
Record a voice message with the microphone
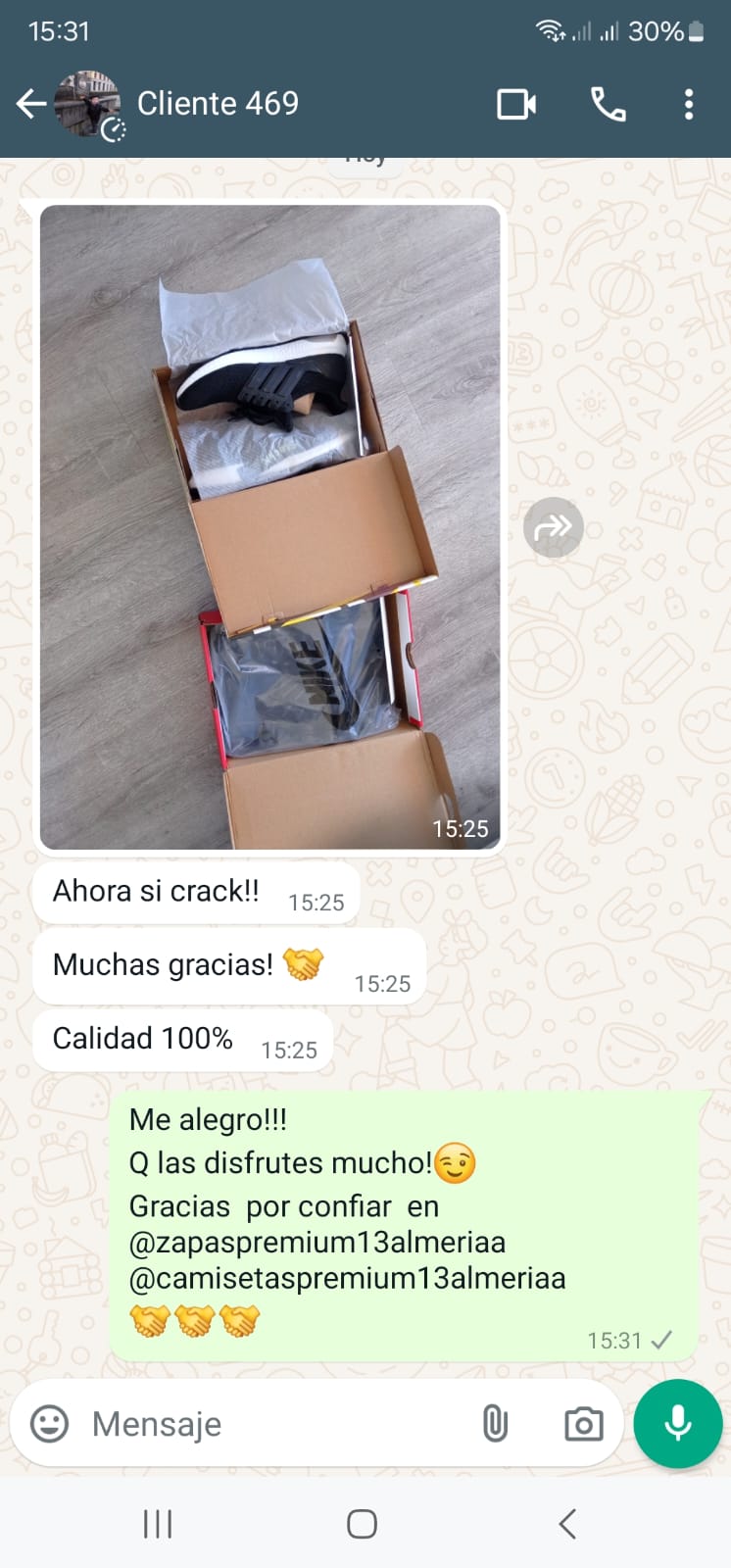[x=677, y=1423]
